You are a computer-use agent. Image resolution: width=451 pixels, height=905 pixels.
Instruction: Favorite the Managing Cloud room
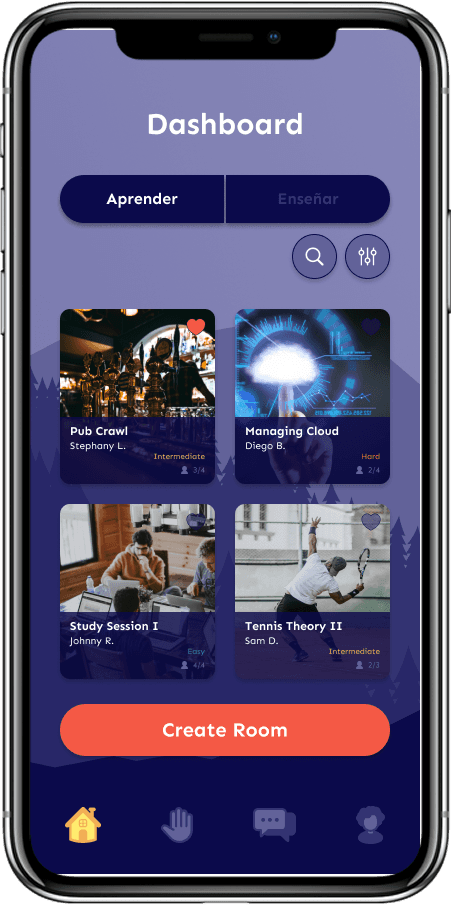(x=371, y=327)
